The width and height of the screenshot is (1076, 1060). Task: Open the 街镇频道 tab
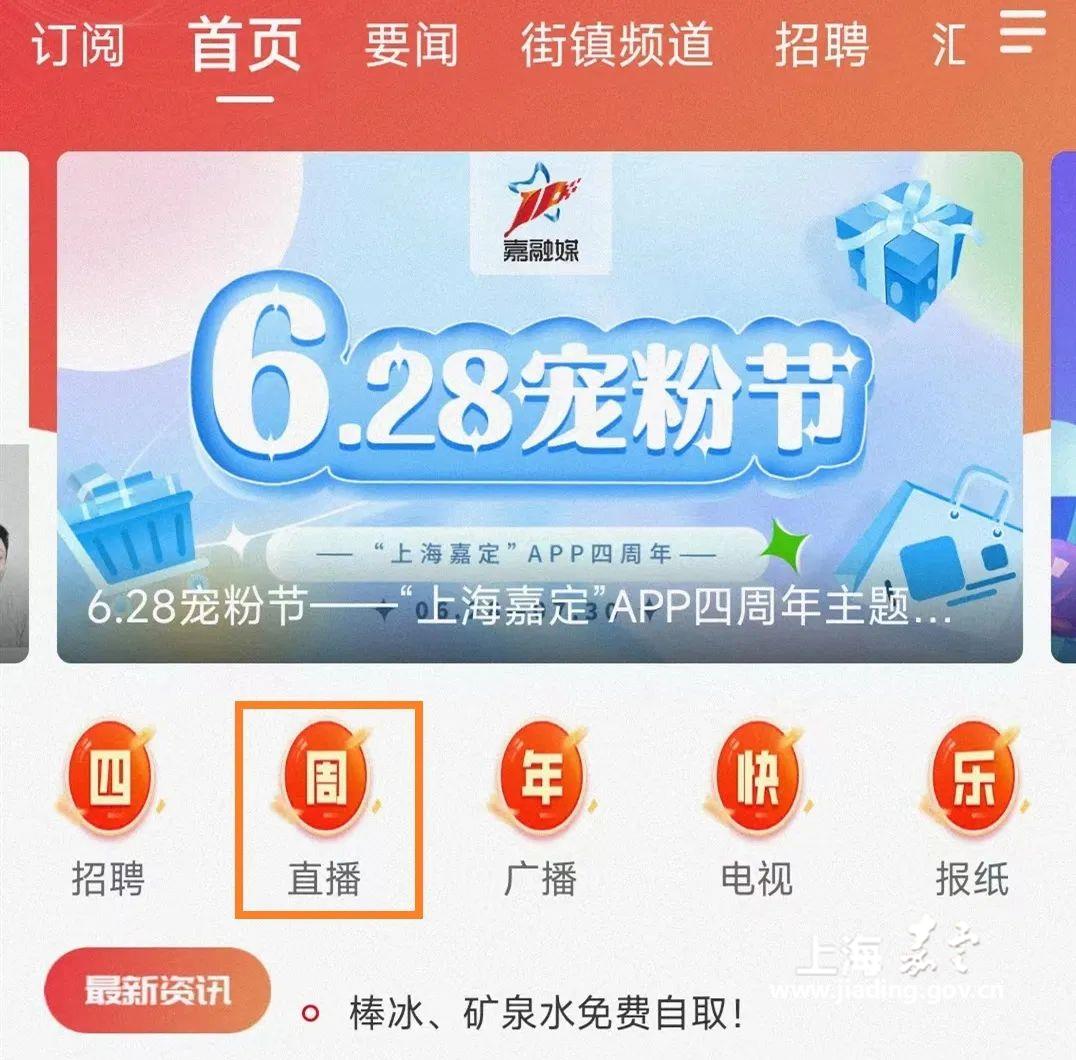coord(617,46)
